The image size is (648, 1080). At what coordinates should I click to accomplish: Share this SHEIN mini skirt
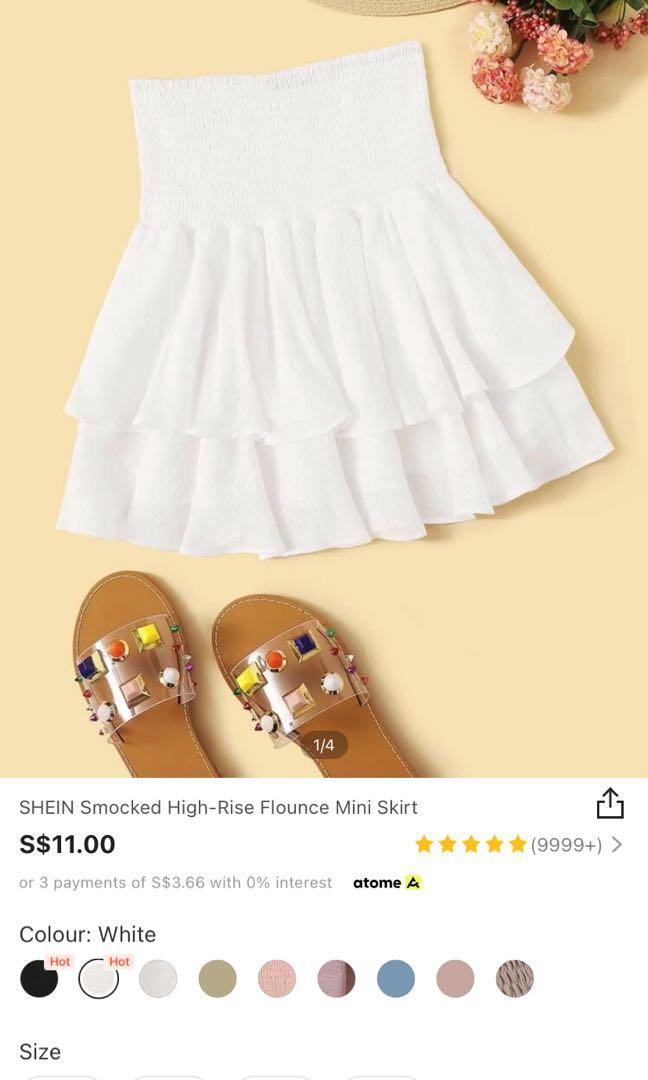tap(610, 803)
